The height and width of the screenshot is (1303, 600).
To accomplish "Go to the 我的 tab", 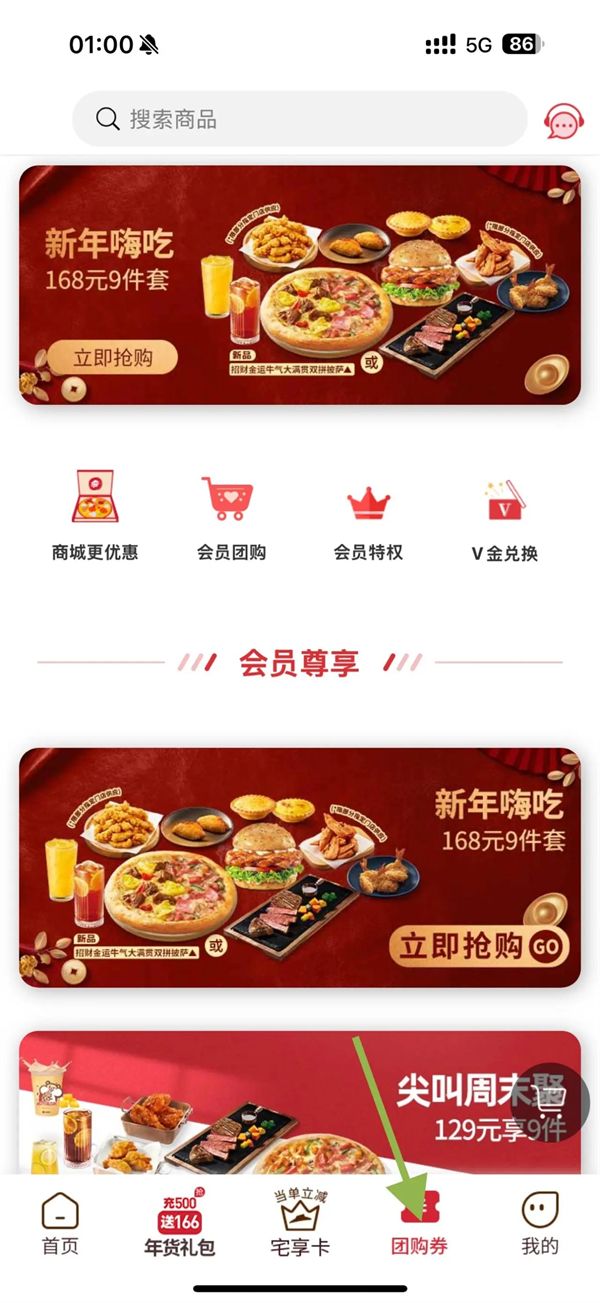I will click(x=540, y=1224).
